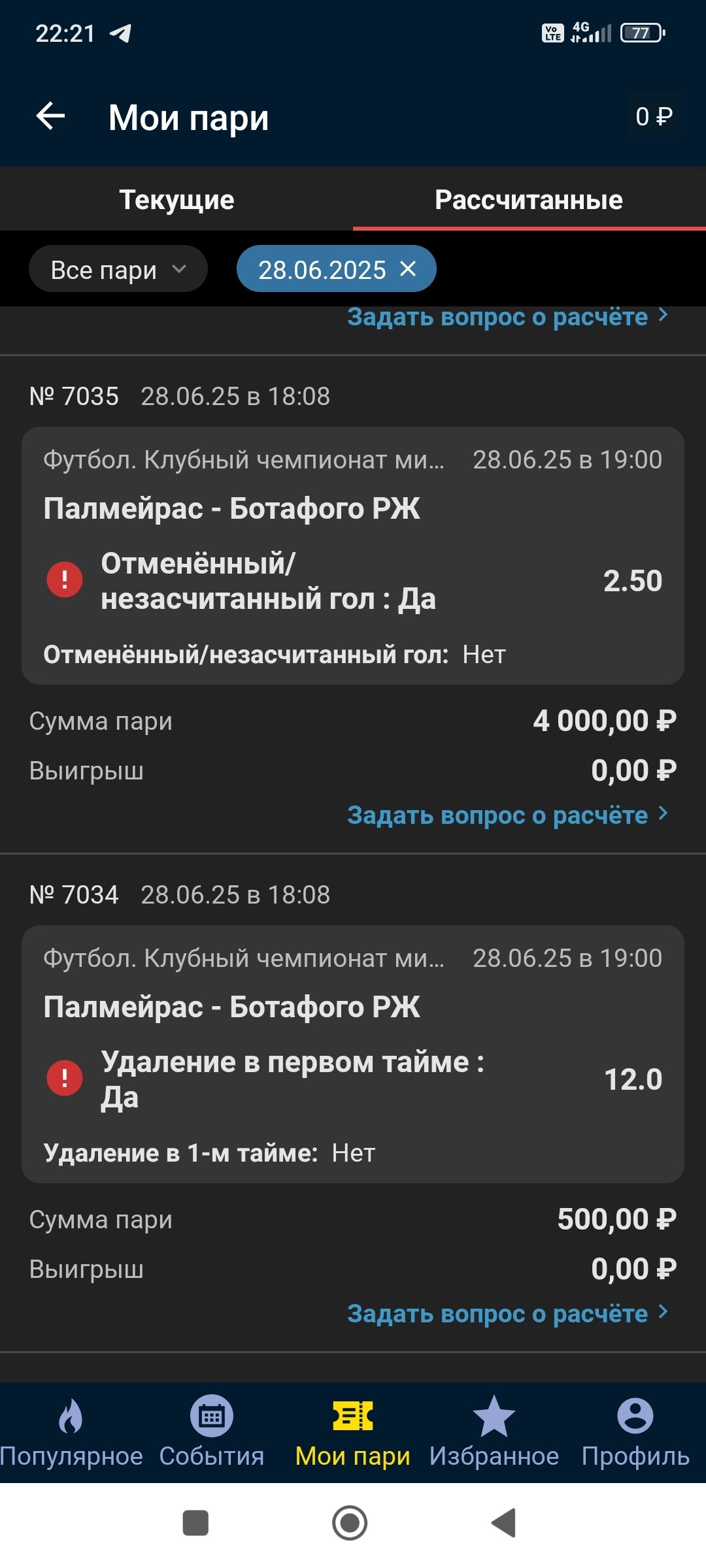Open the 0 ₽ balance button
The image size is (706, 1568).
[654, 117]
